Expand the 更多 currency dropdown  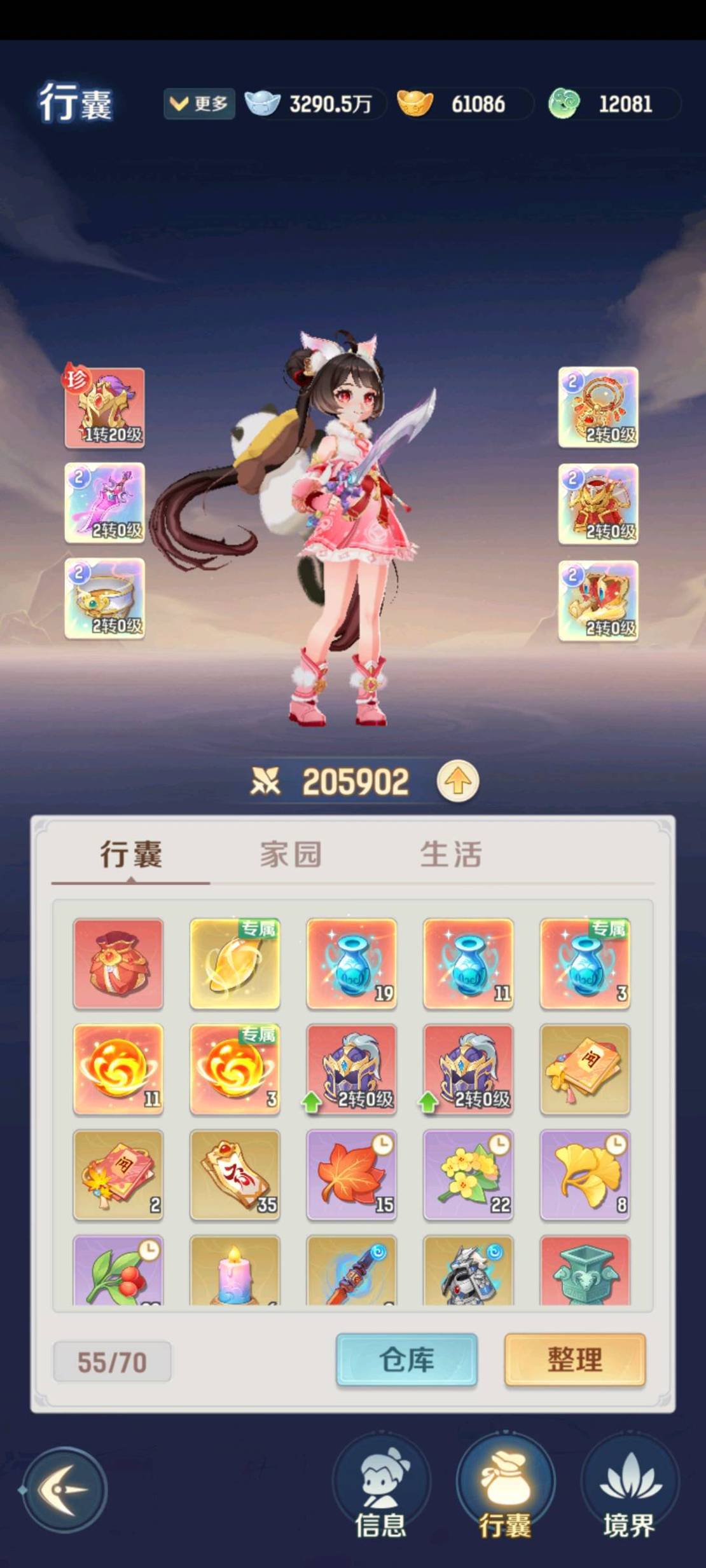[x=199, y=104]
